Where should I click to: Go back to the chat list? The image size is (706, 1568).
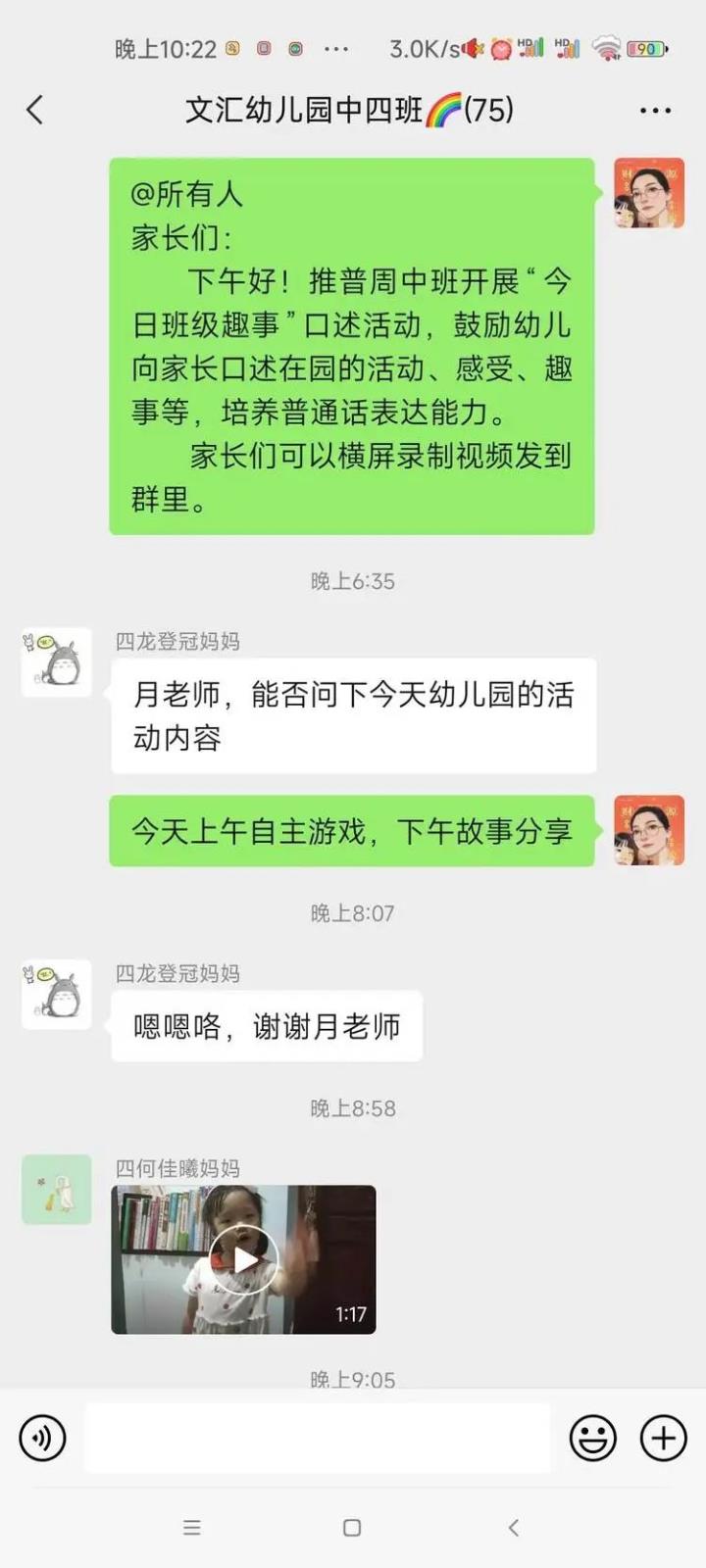(35, 110)
